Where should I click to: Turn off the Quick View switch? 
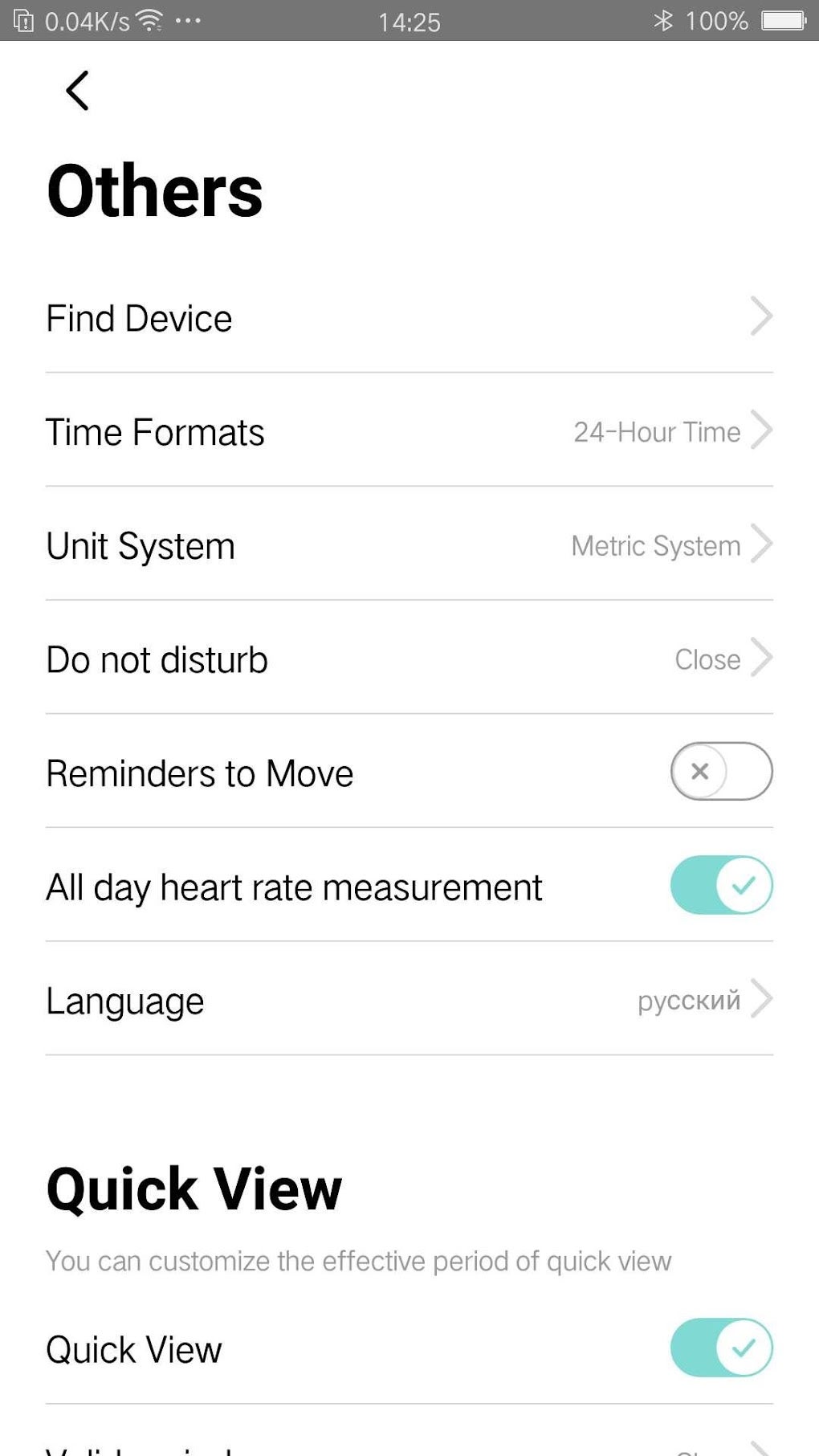click(721, 1348)
